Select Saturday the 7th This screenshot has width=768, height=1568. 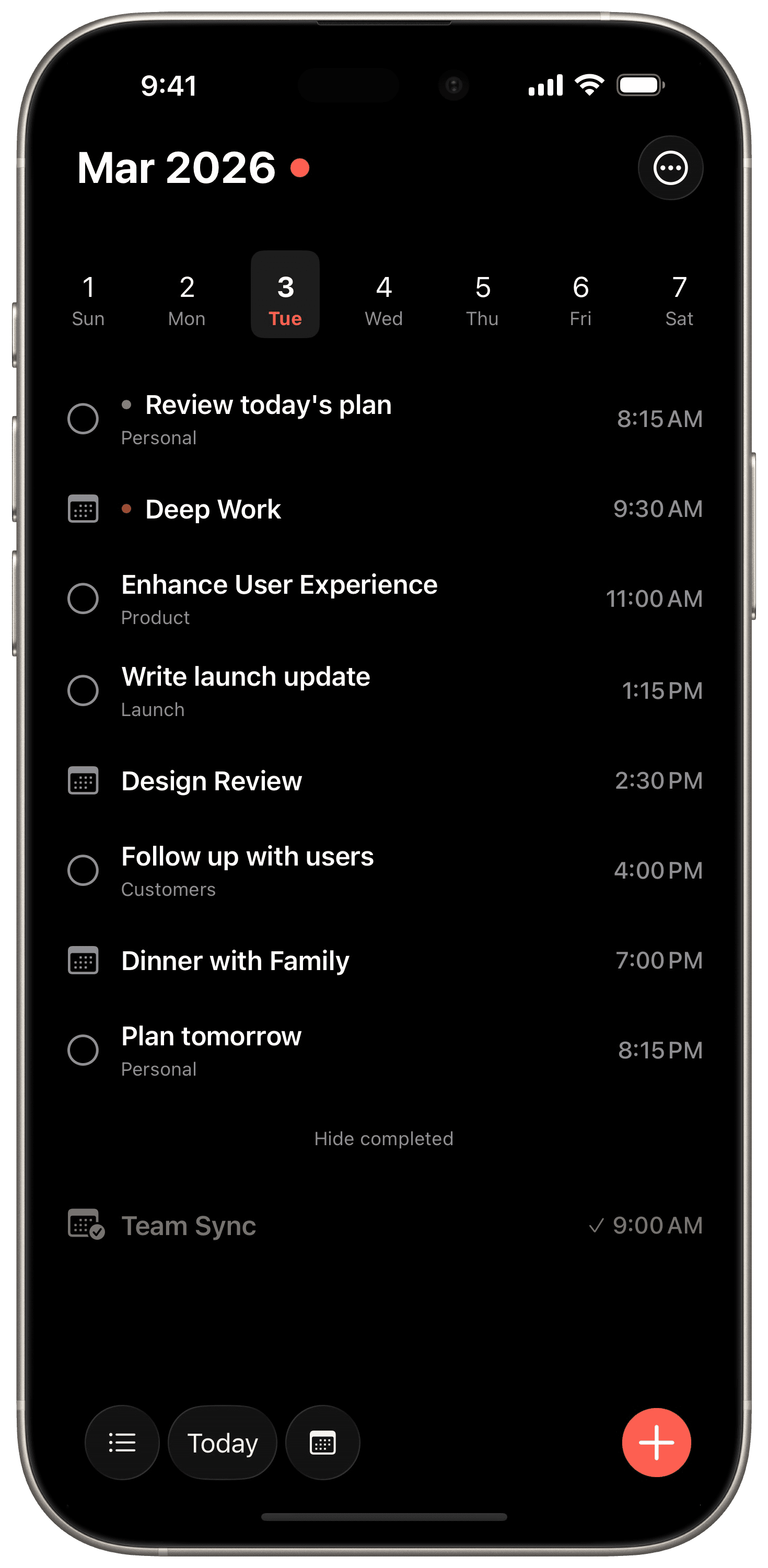click(x=680, y=298)
